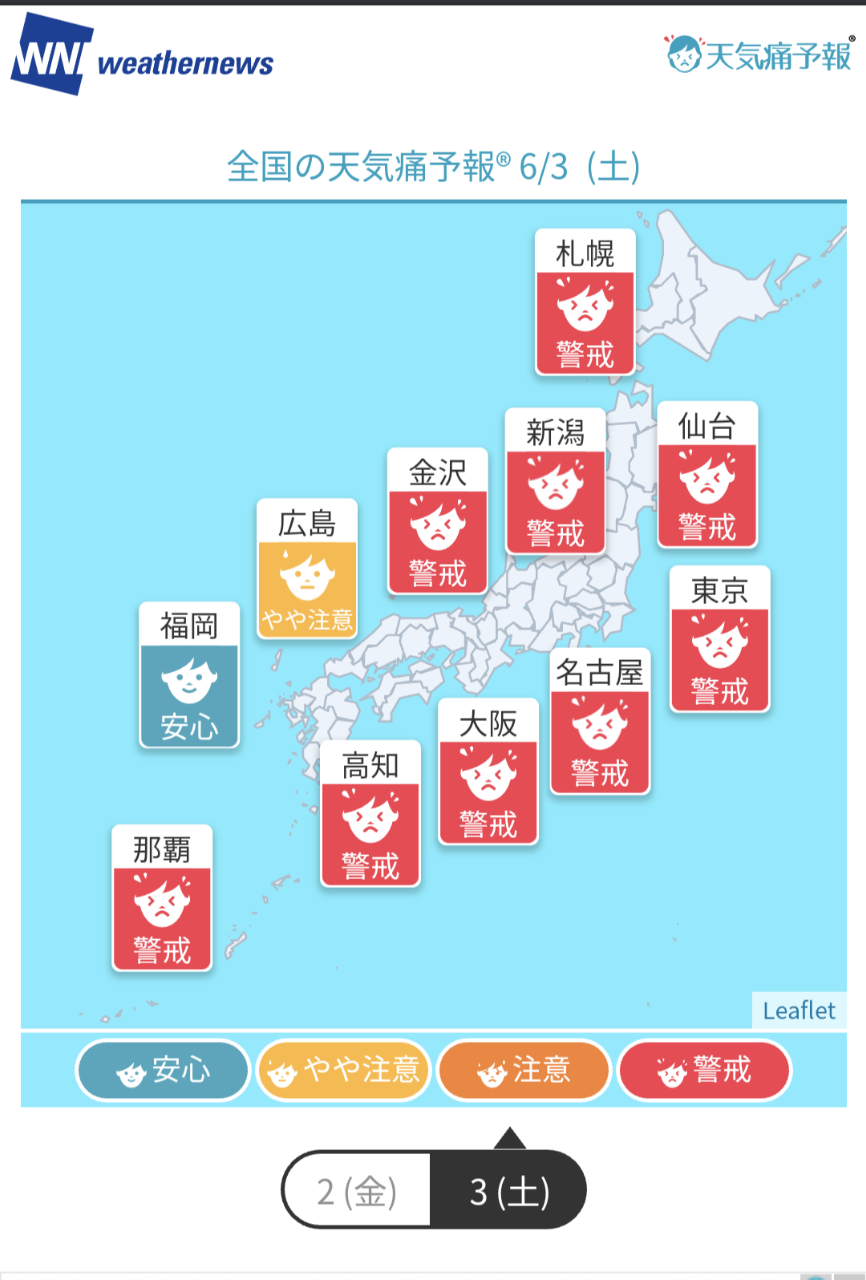
Task: Open the 天気痛予報 logo link
Action: (x=760, y=54)
